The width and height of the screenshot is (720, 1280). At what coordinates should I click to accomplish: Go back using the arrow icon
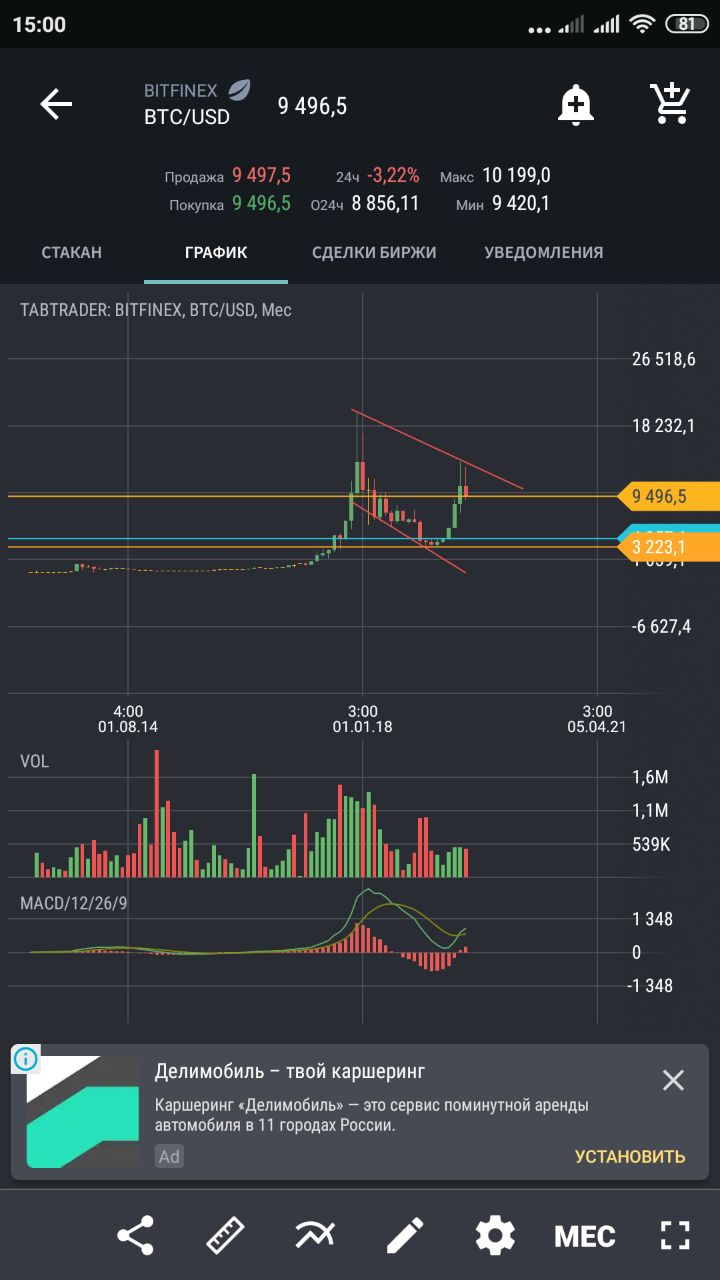click(x=56, y=104)
